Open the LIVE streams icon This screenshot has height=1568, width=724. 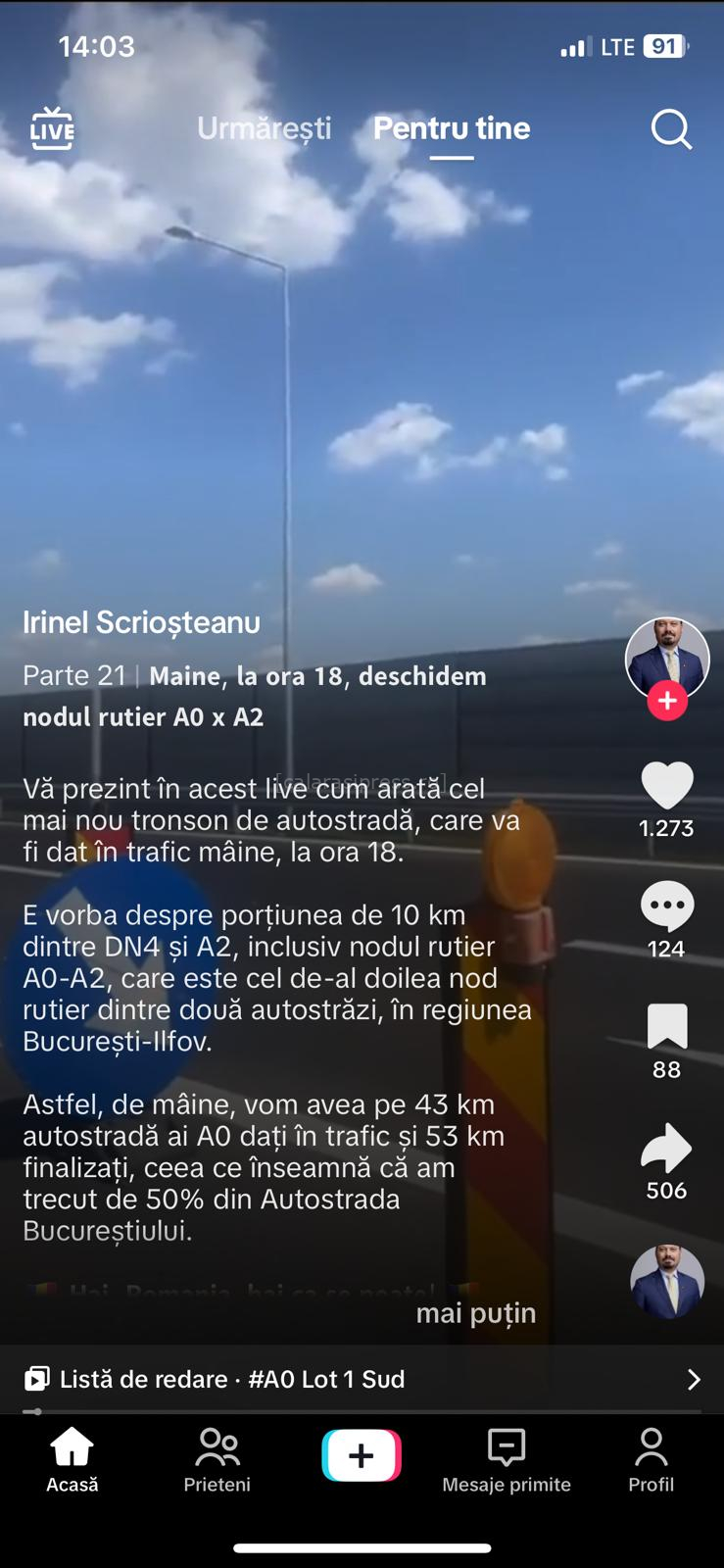click(52, 128)
